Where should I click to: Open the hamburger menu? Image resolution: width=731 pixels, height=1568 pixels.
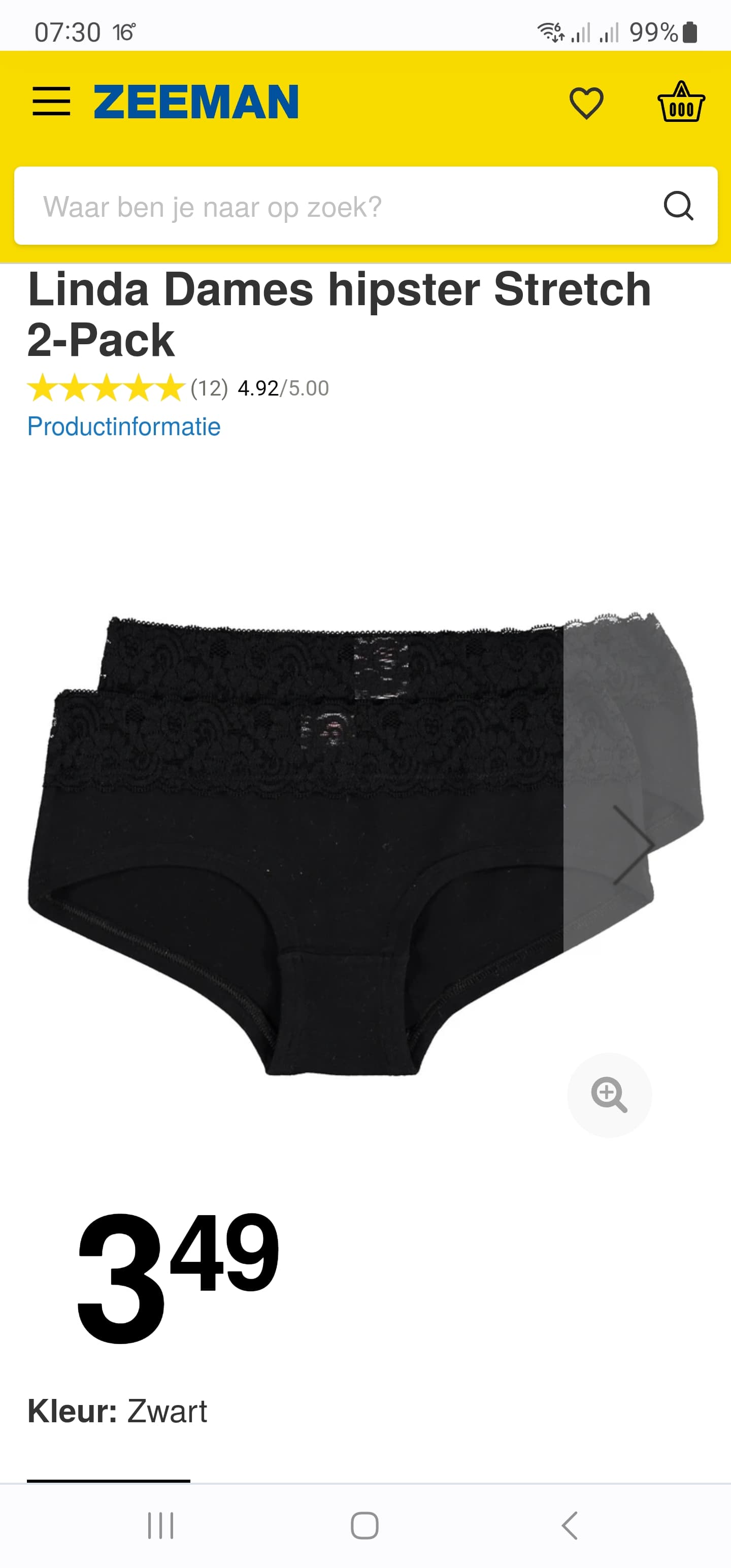(51, 101)
